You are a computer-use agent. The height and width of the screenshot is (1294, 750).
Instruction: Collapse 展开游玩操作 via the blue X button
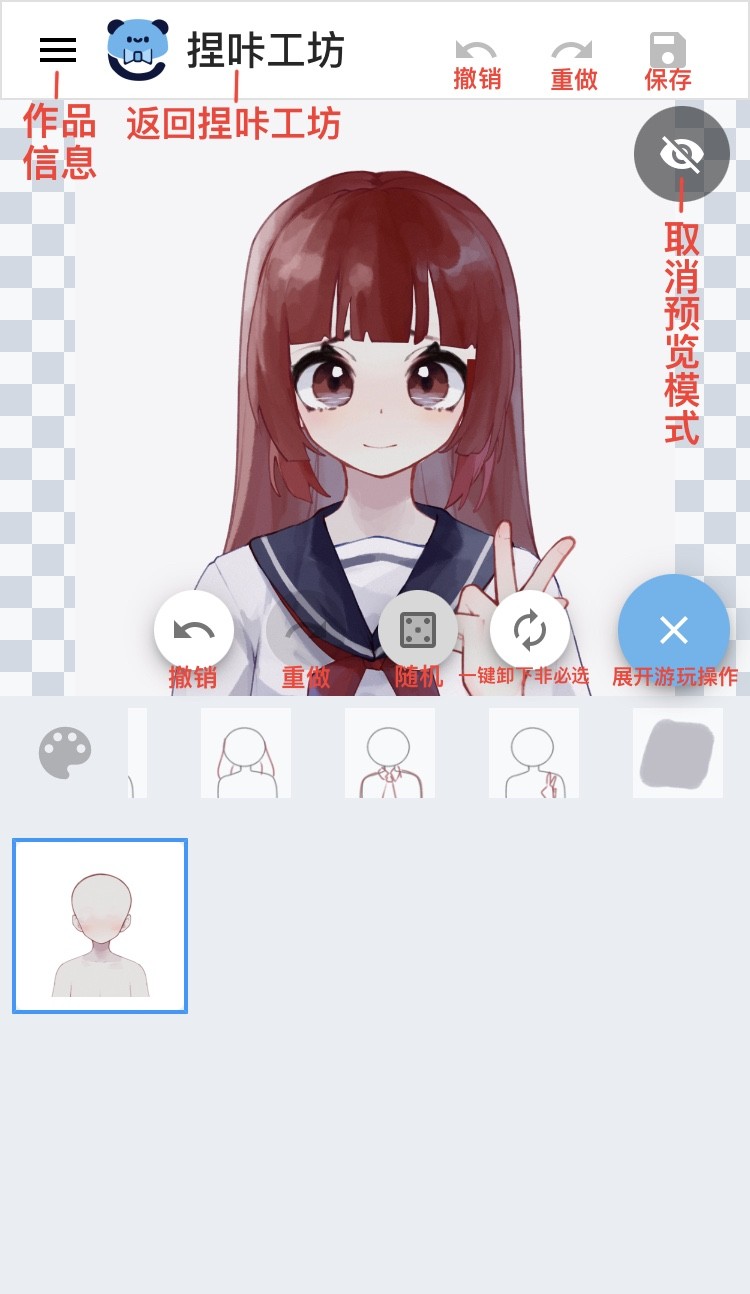pos(673,630)
